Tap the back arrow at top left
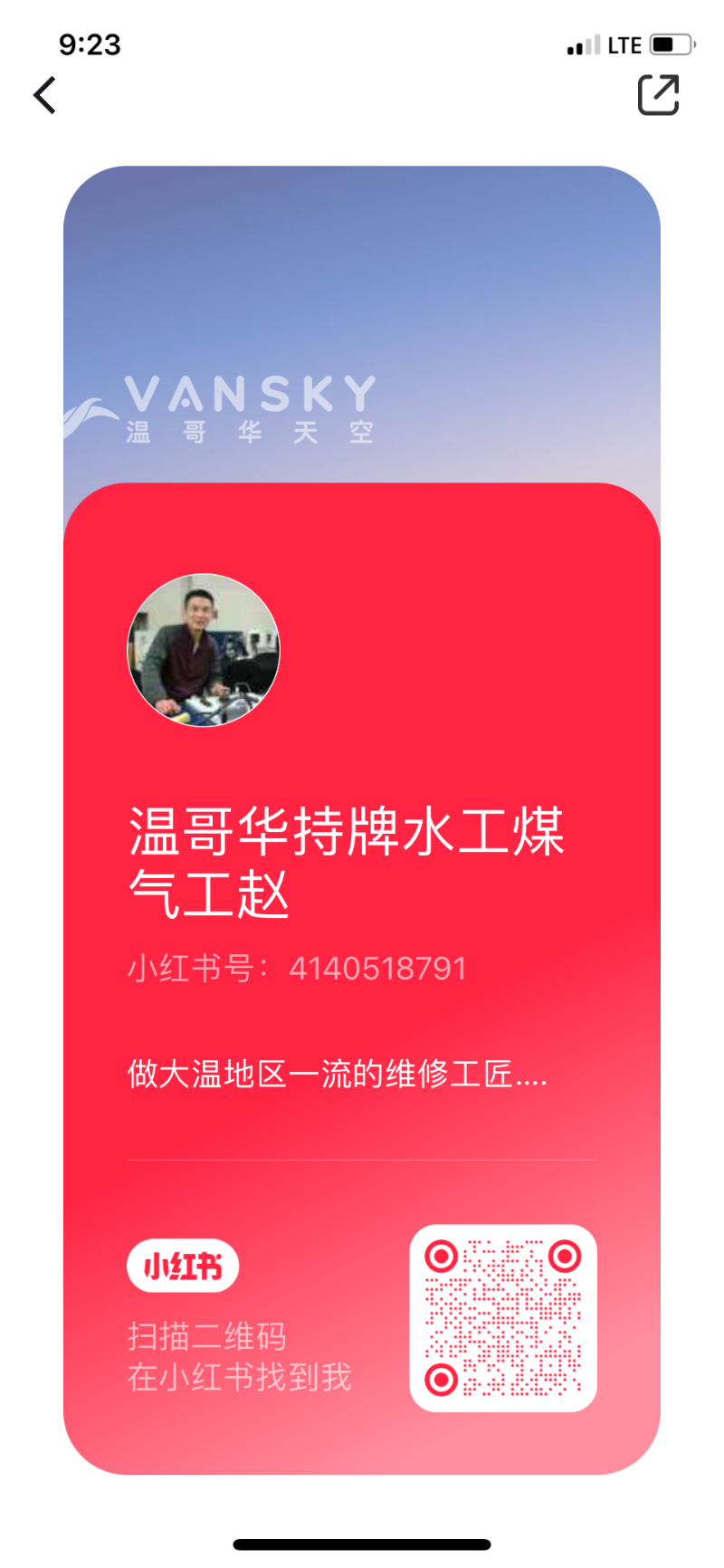The height and width of the screenshot is (1568, 724). [43, 94]
